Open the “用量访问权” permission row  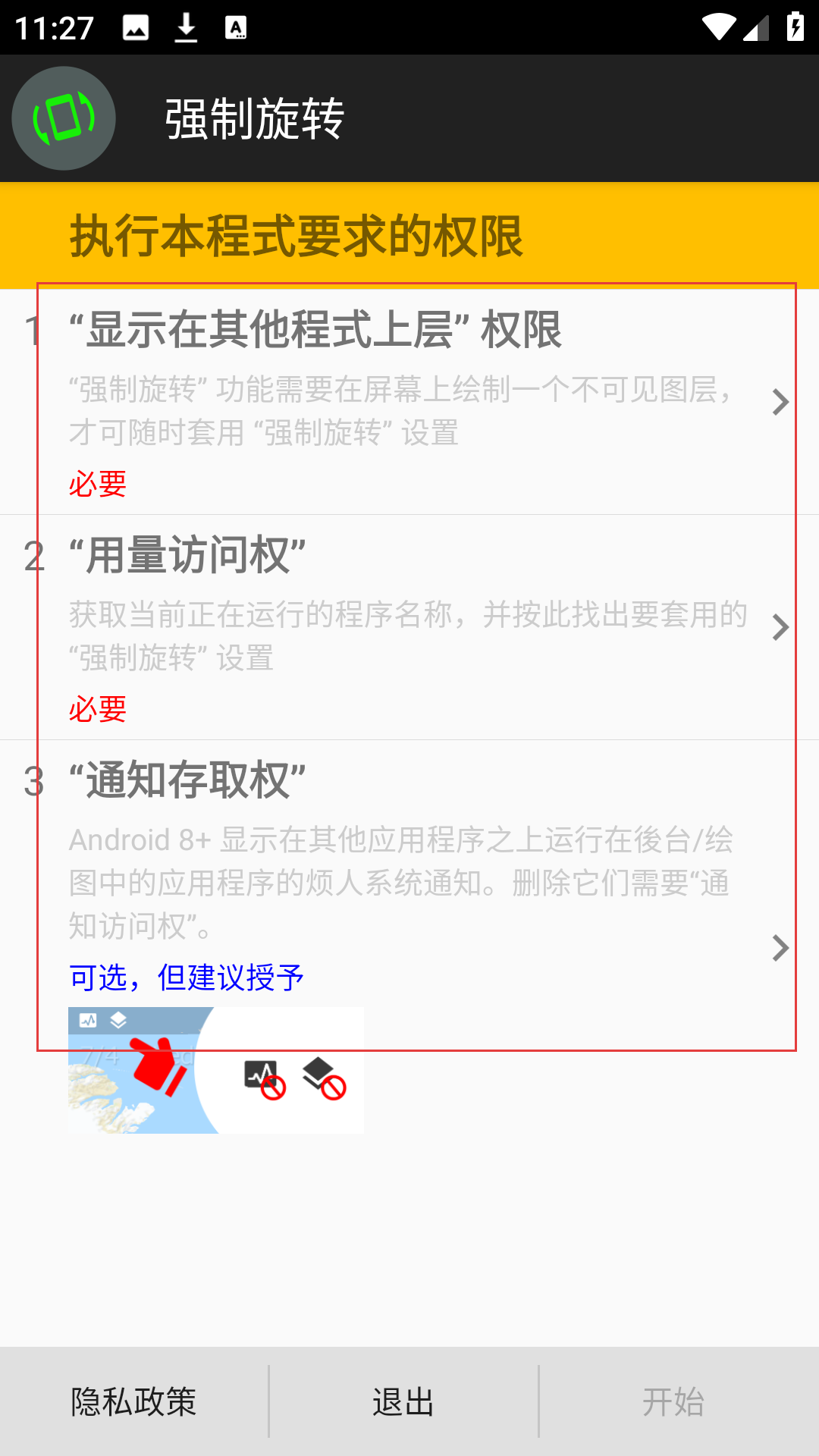[x=409, y=627]
